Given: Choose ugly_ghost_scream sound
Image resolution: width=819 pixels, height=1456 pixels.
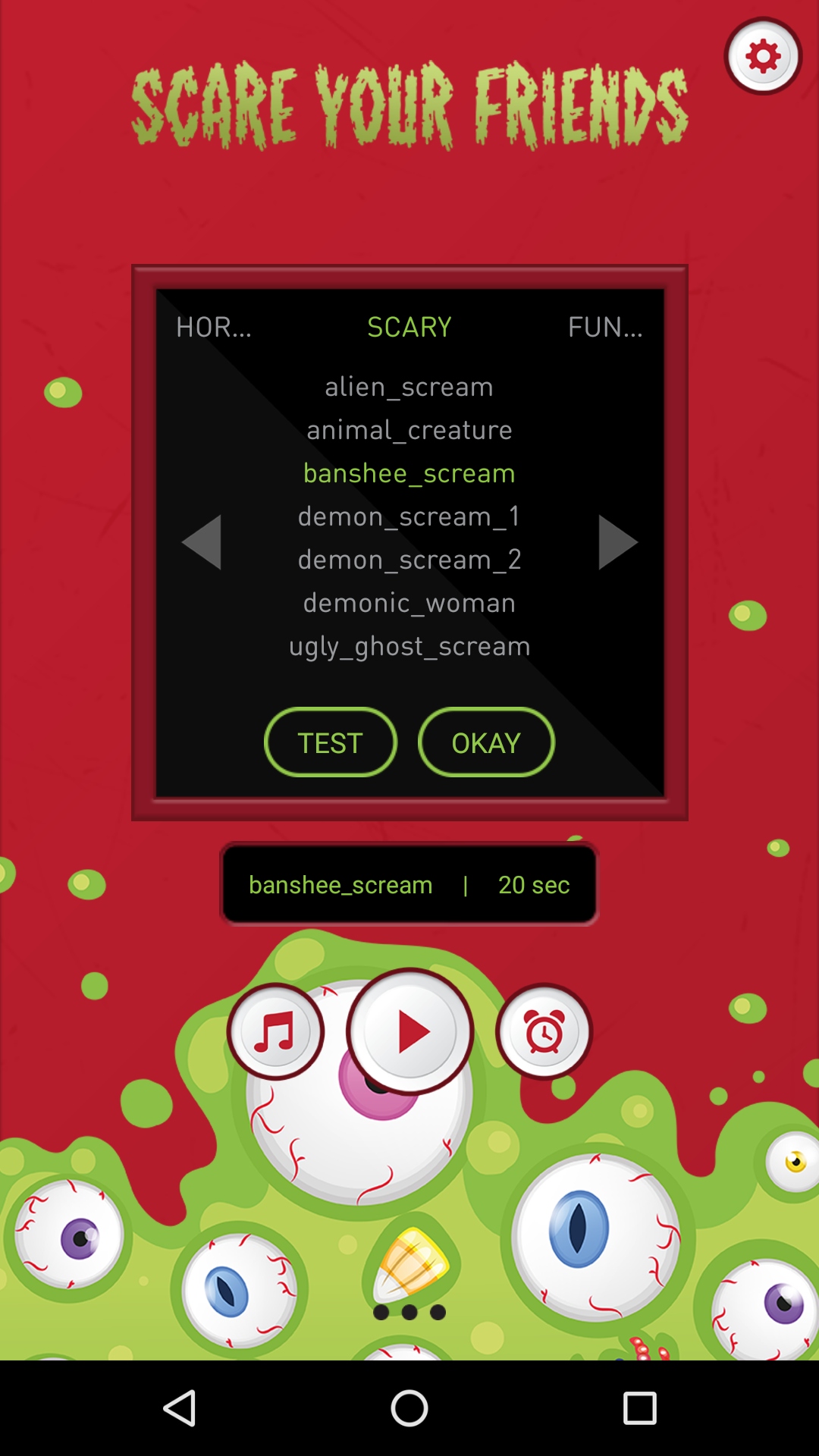Looking at the screenshot, I should point(409,646).
